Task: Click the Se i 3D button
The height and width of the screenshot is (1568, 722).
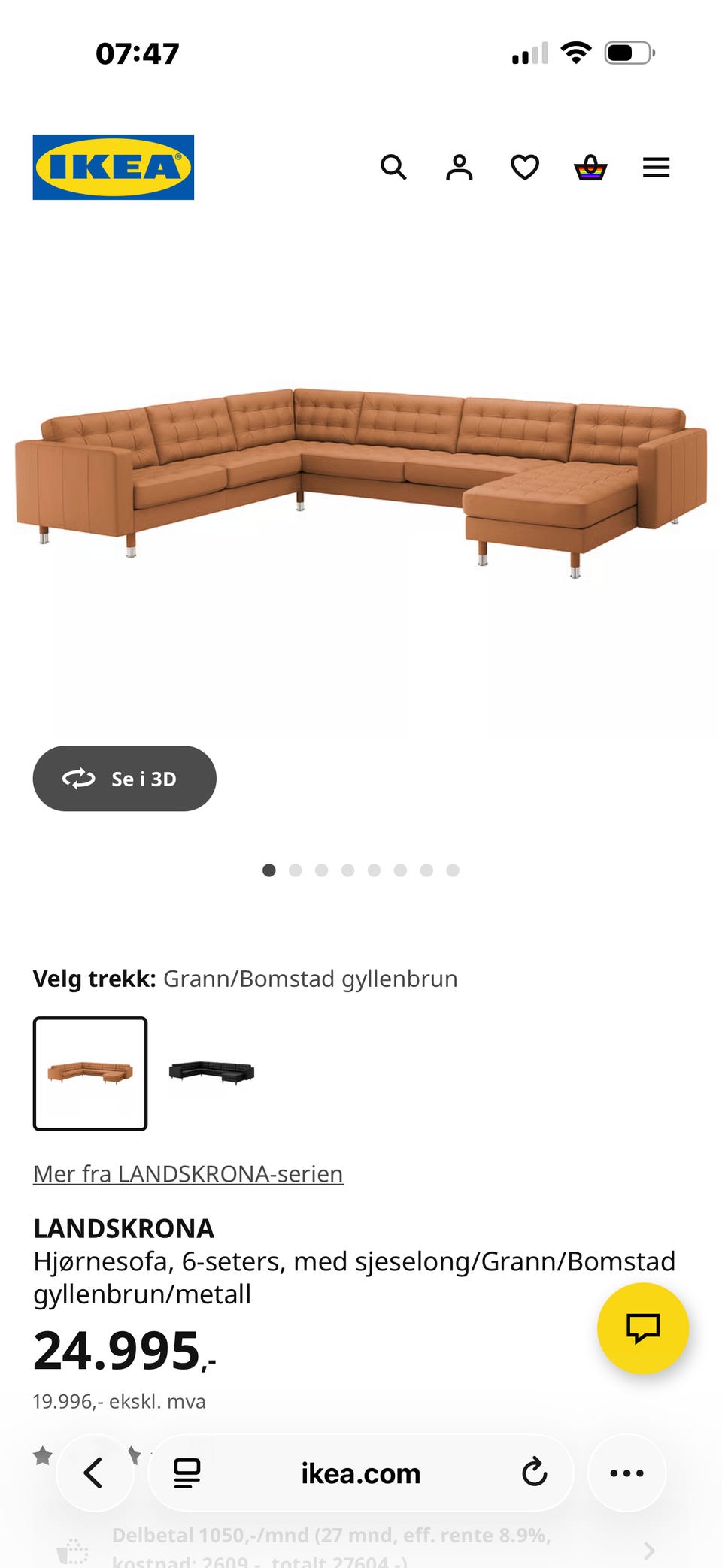Action: click(124, 779)
